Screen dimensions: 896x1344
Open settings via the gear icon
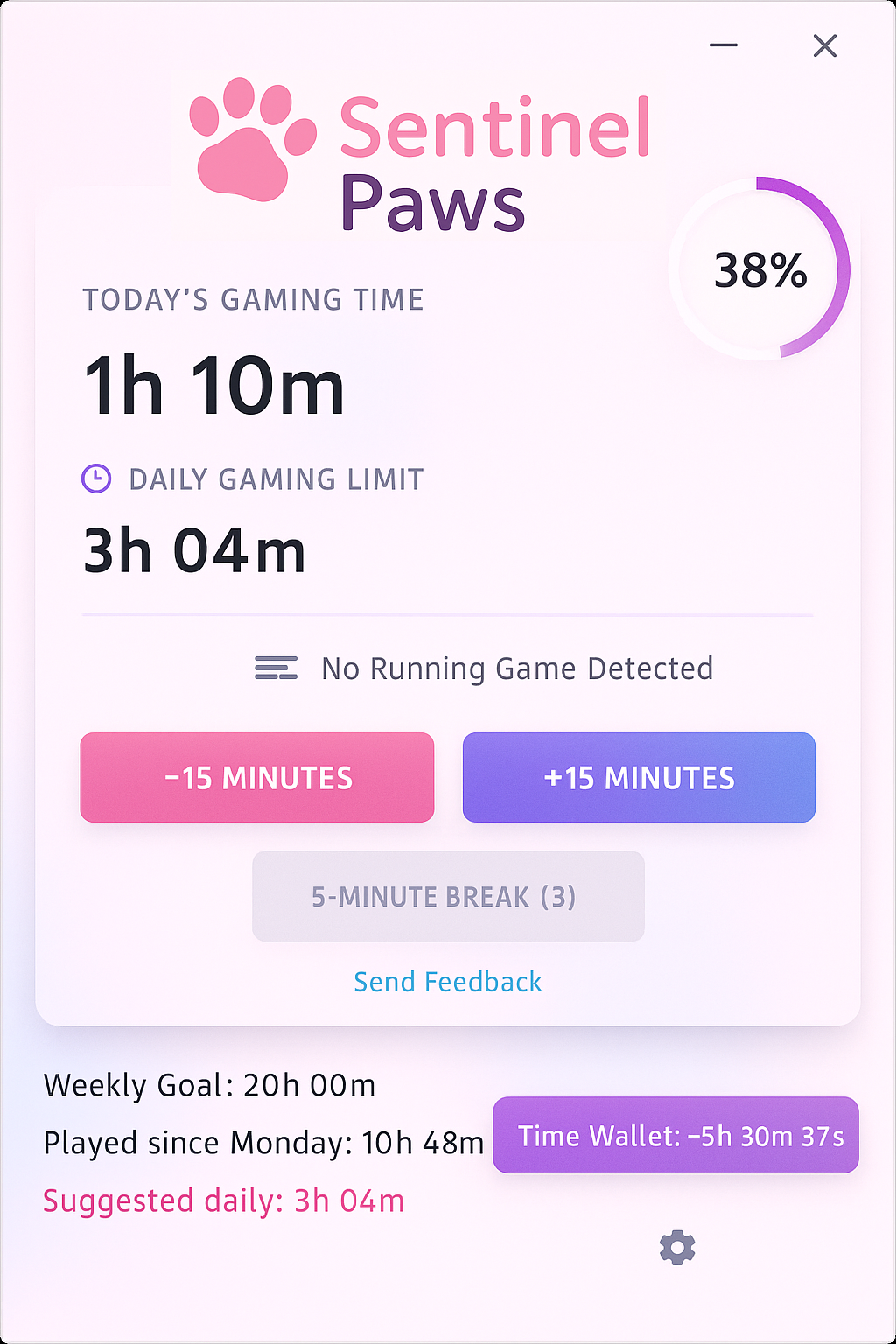(x=676, y=1248)
